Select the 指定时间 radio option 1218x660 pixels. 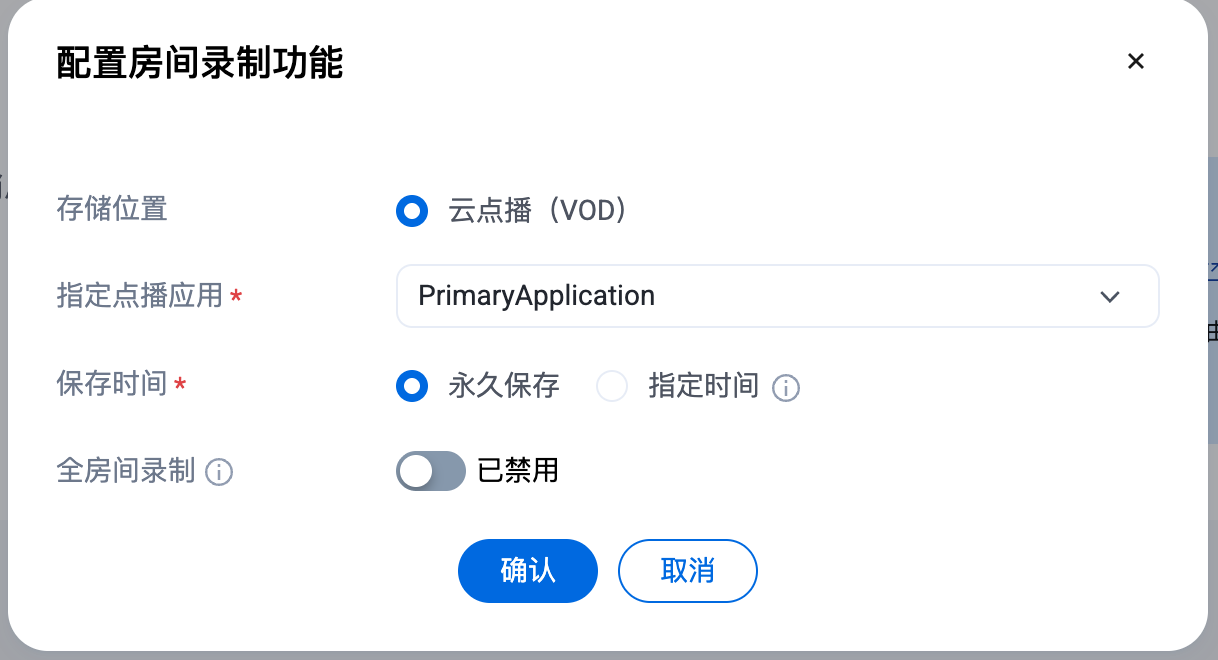612,386
